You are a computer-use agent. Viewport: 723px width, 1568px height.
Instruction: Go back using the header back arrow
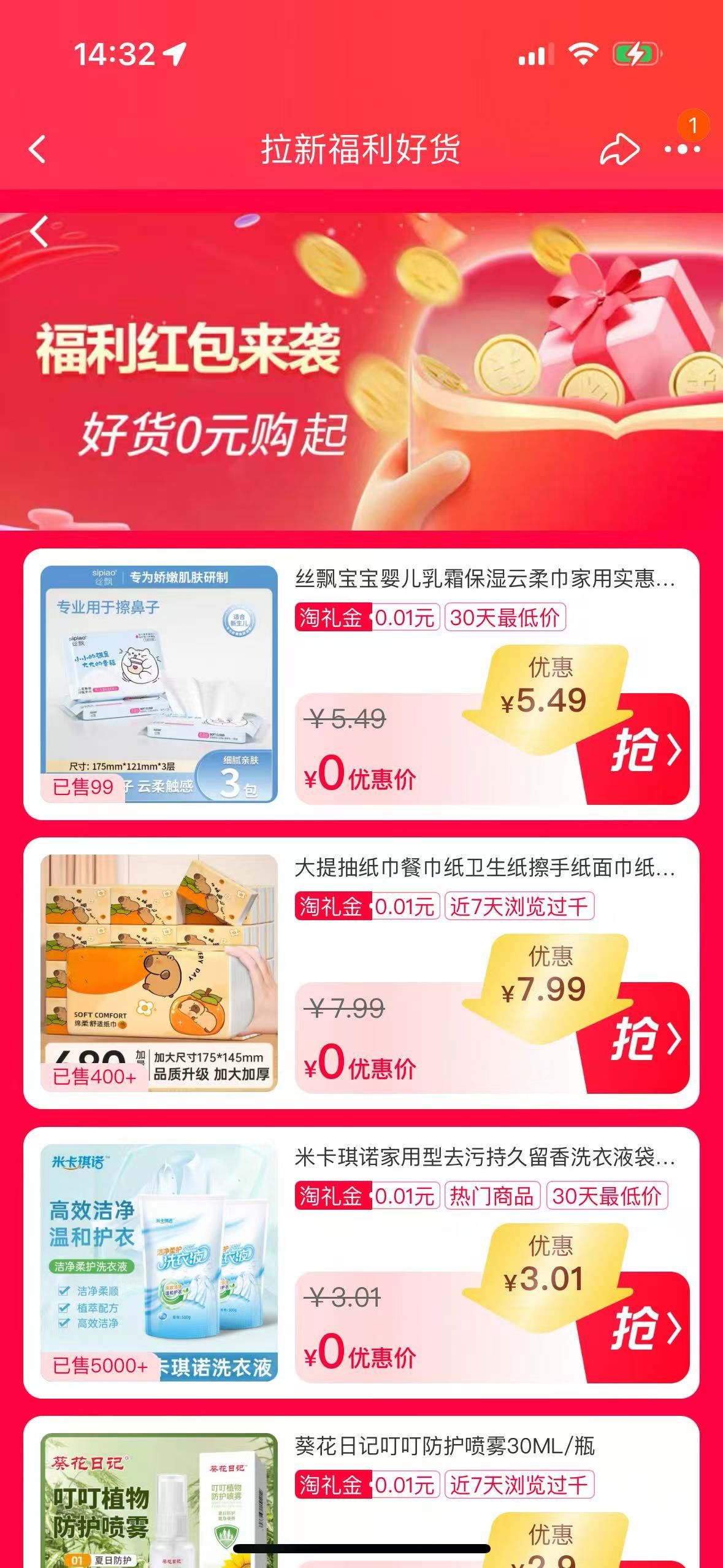(37, 149)
